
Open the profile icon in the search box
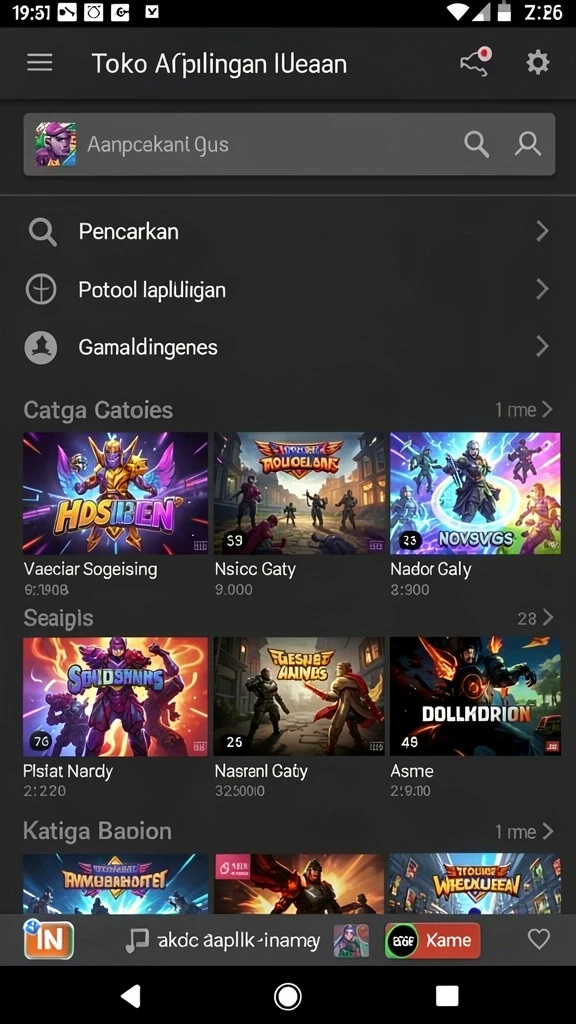[528, 144]
